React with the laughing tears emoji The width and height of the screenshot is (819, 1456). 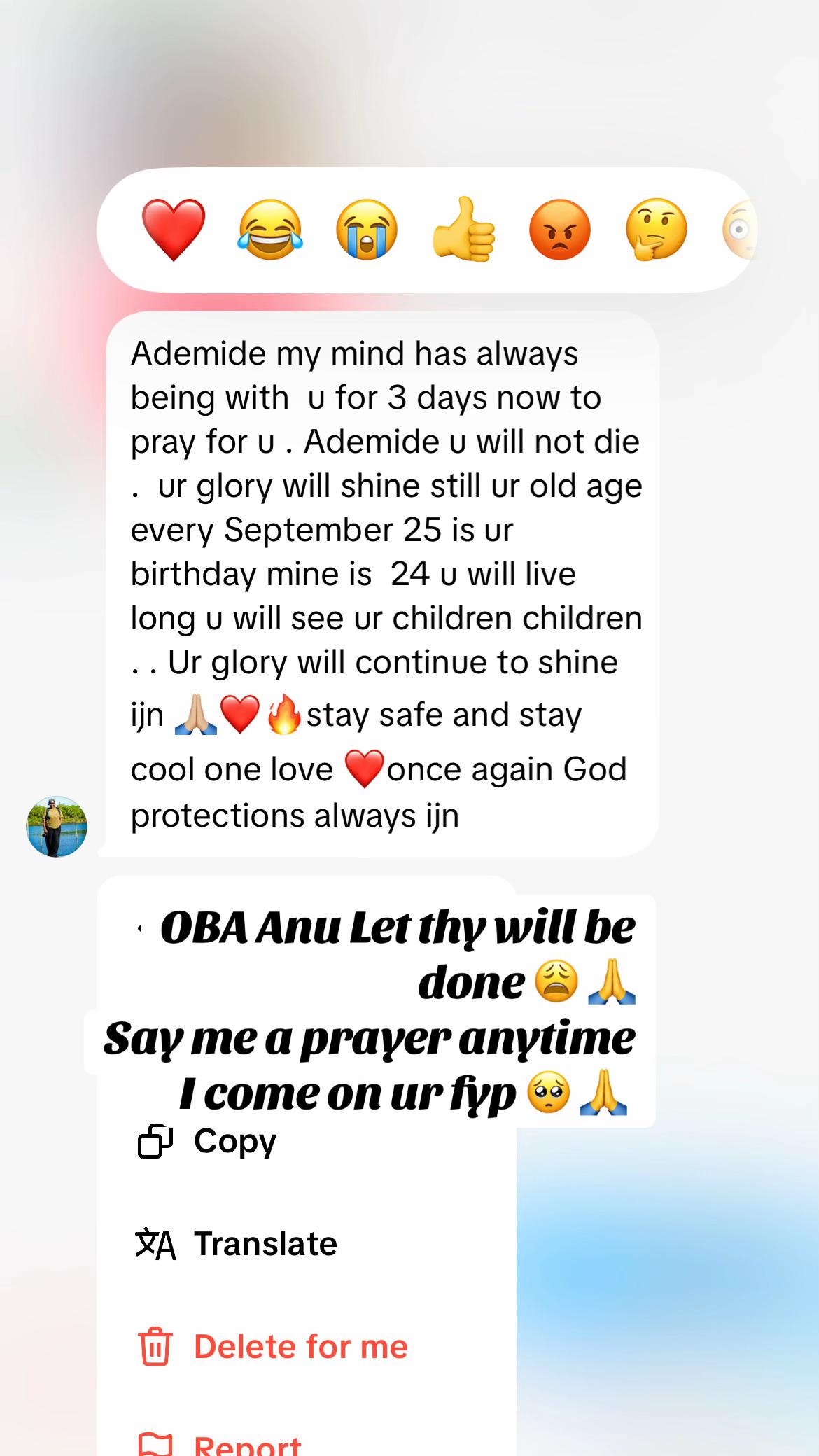270,230
